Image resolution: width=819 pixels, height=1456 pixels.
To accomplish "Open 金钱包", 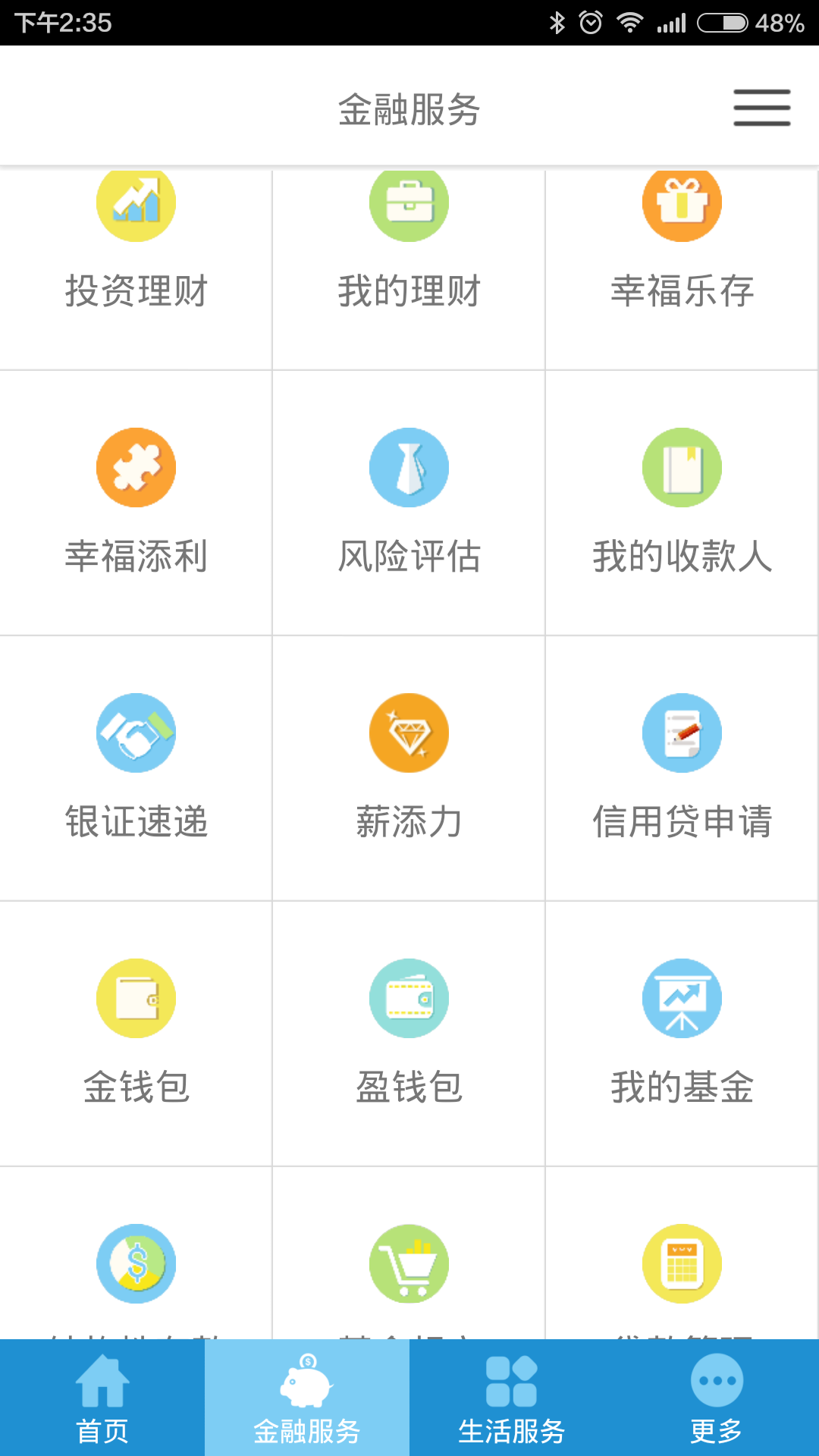I will coord(136,1033).
